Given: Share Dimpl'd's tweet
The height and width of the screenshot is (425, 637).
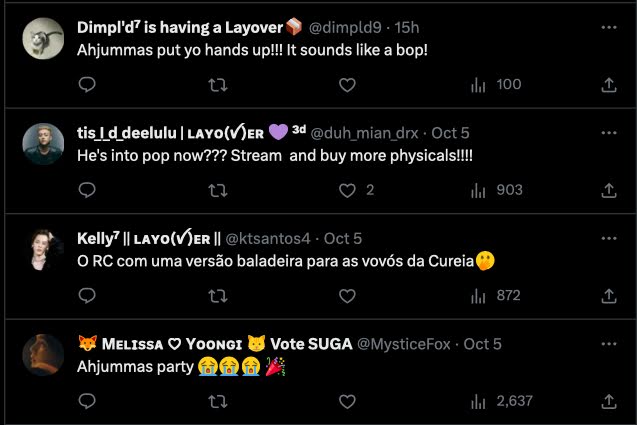Looking at the screenshot, I should (608, 85).
